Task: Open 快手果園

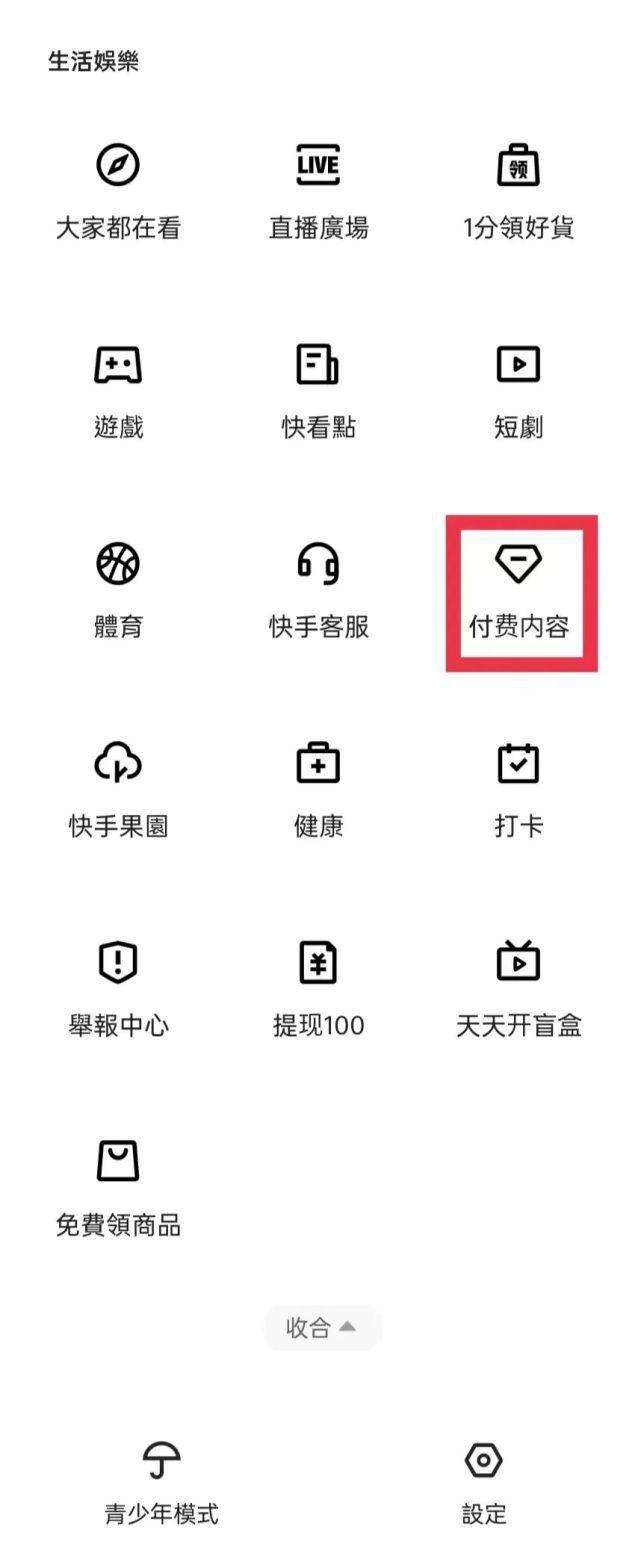Action: (x=118, y=790)
